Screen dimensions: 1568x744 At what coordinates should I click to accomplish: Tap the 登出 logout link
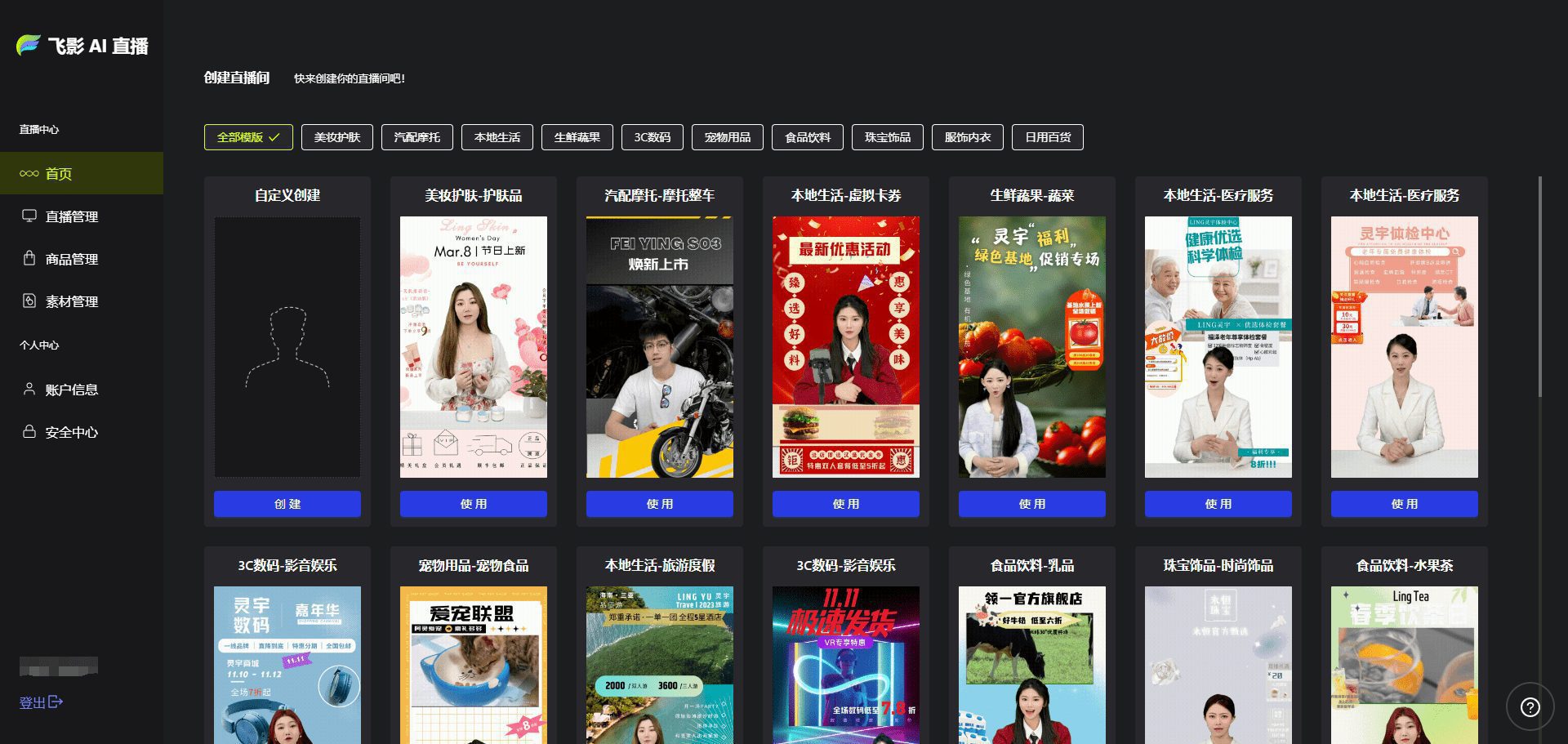point(40,702)
